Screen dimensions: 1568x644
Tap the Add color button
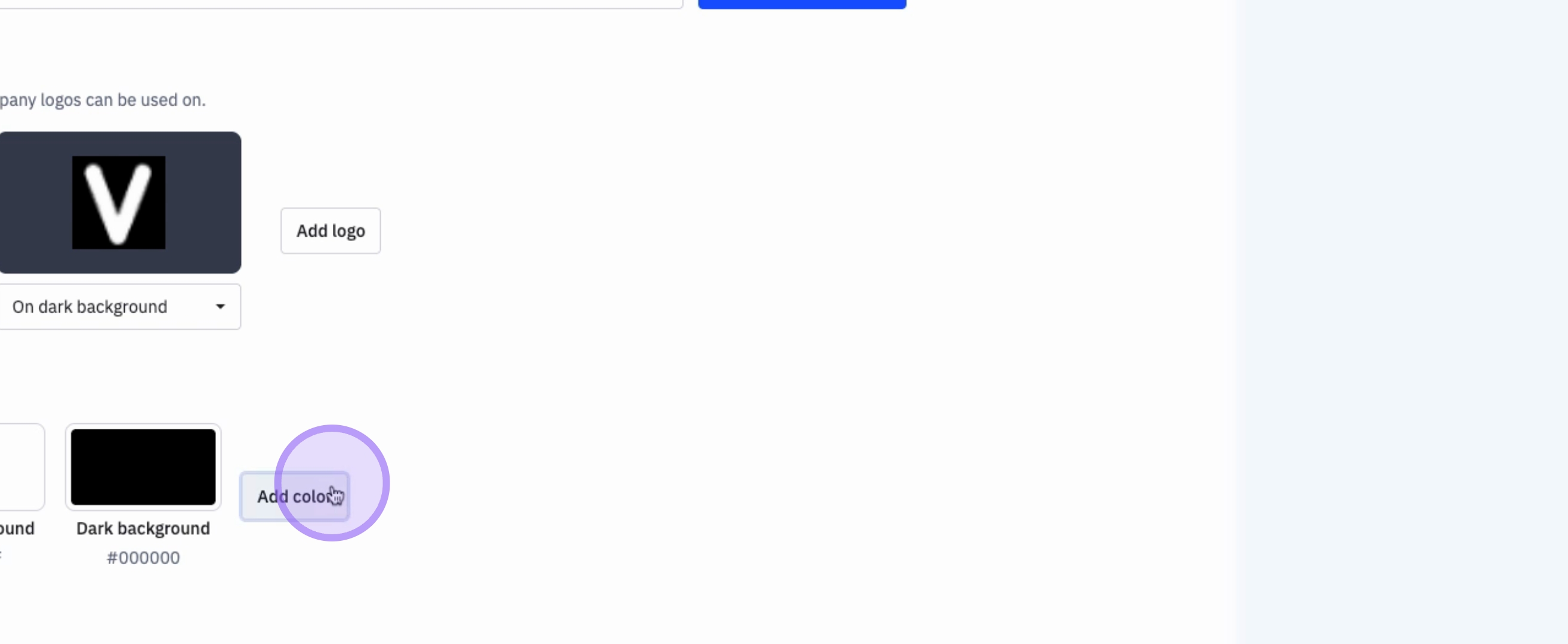tap(294, 496)
